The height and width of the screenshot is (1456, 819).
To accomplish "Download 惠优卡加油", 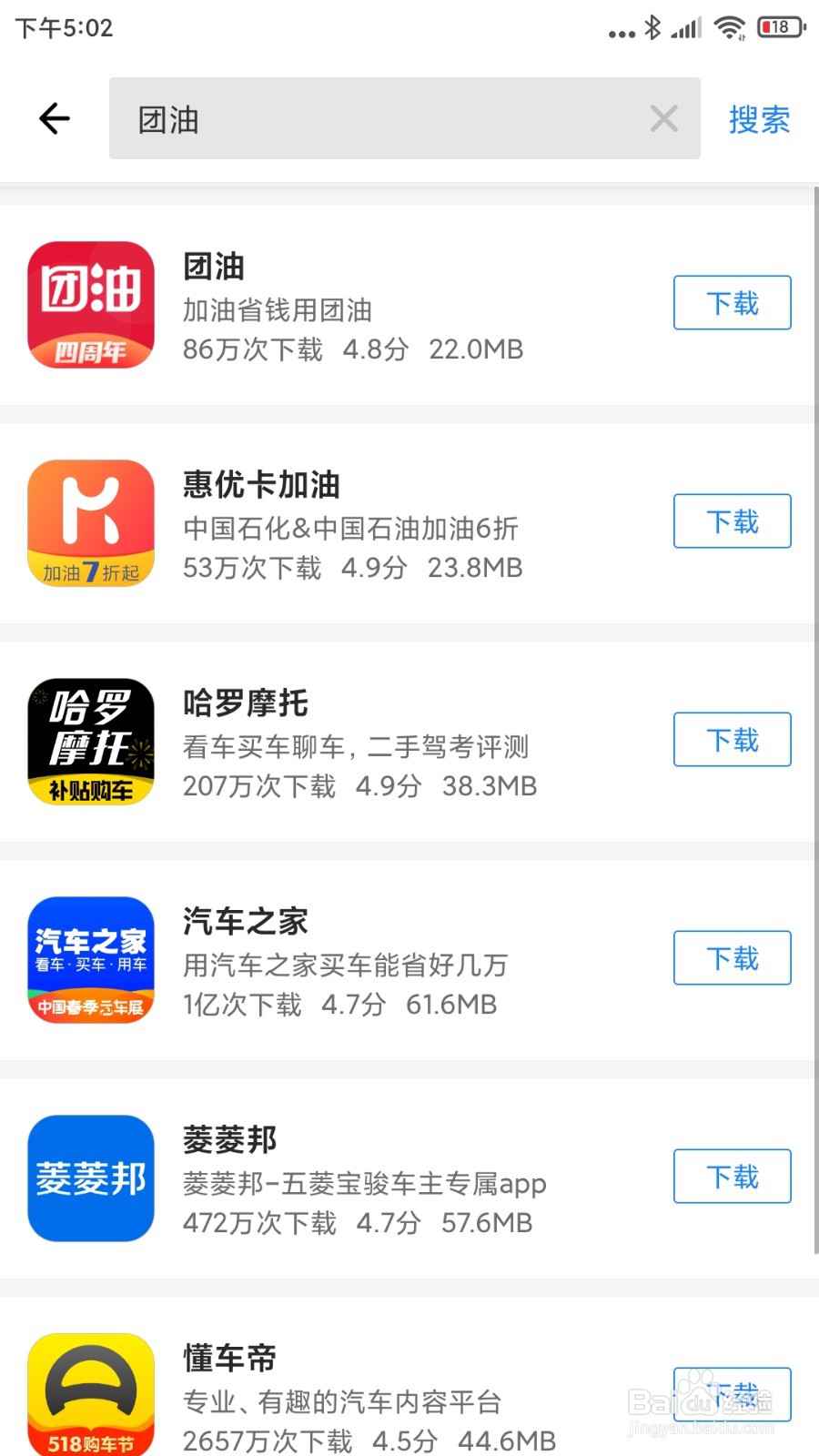I will pos(732,521).
